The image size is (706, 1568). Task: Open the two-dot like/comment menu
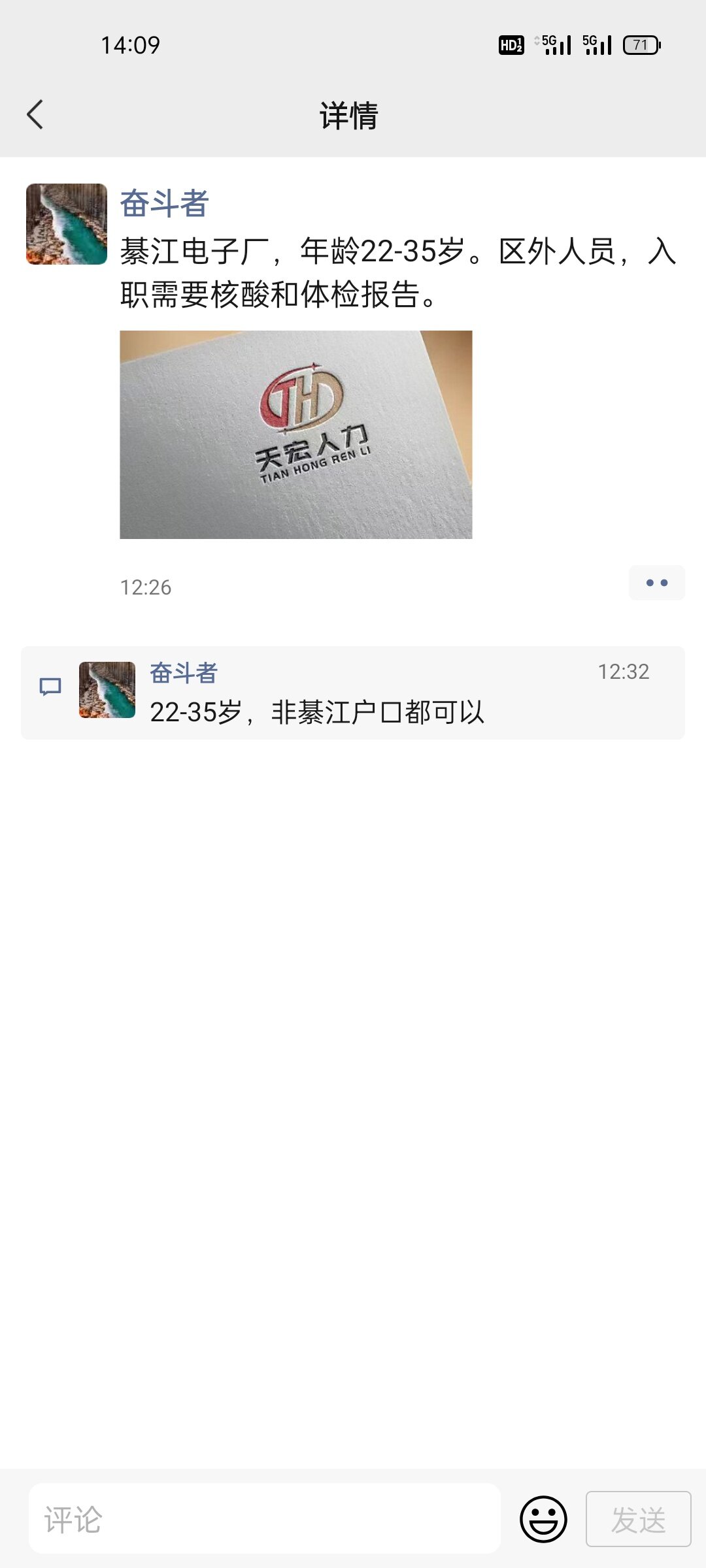(x=656, y=583)
